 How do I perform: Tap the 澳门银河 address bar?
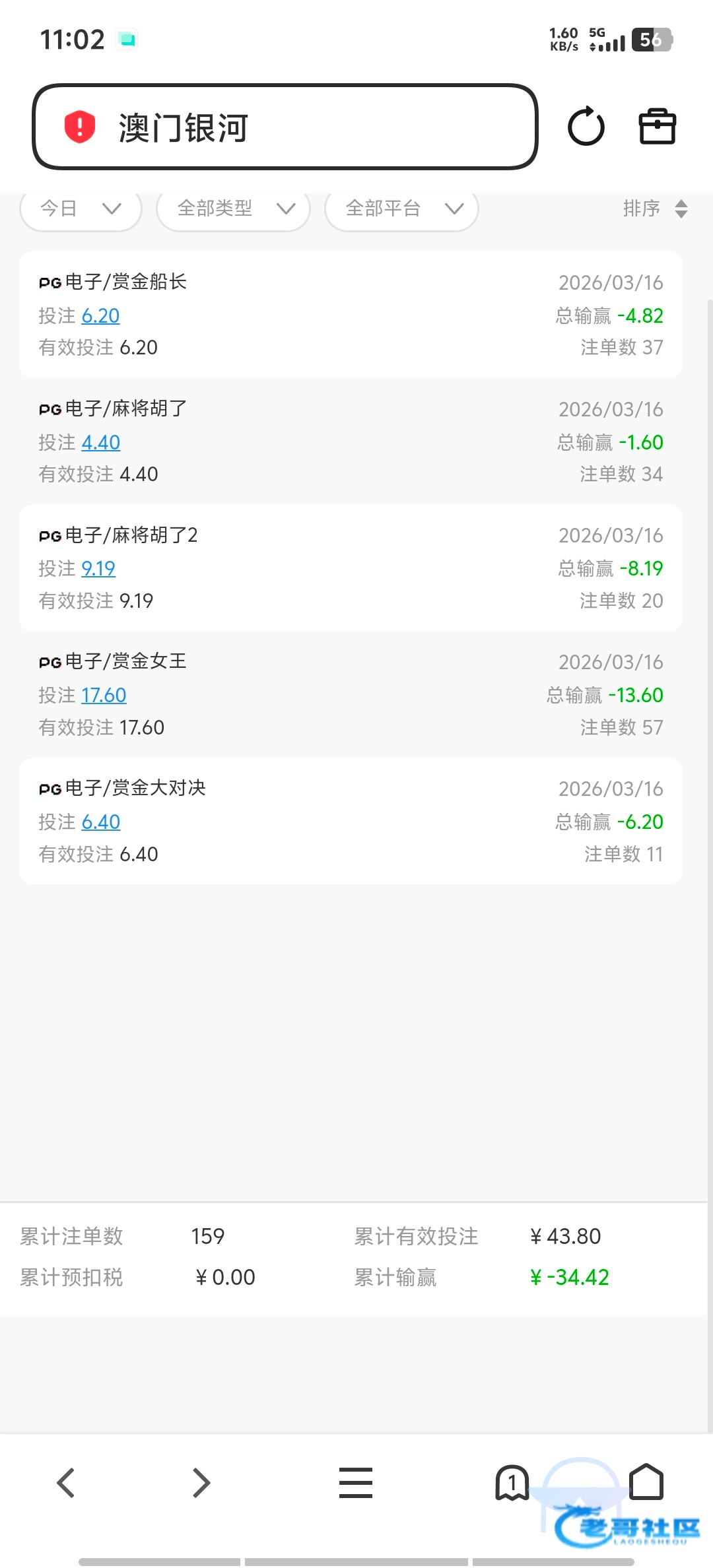click(285, 127)
